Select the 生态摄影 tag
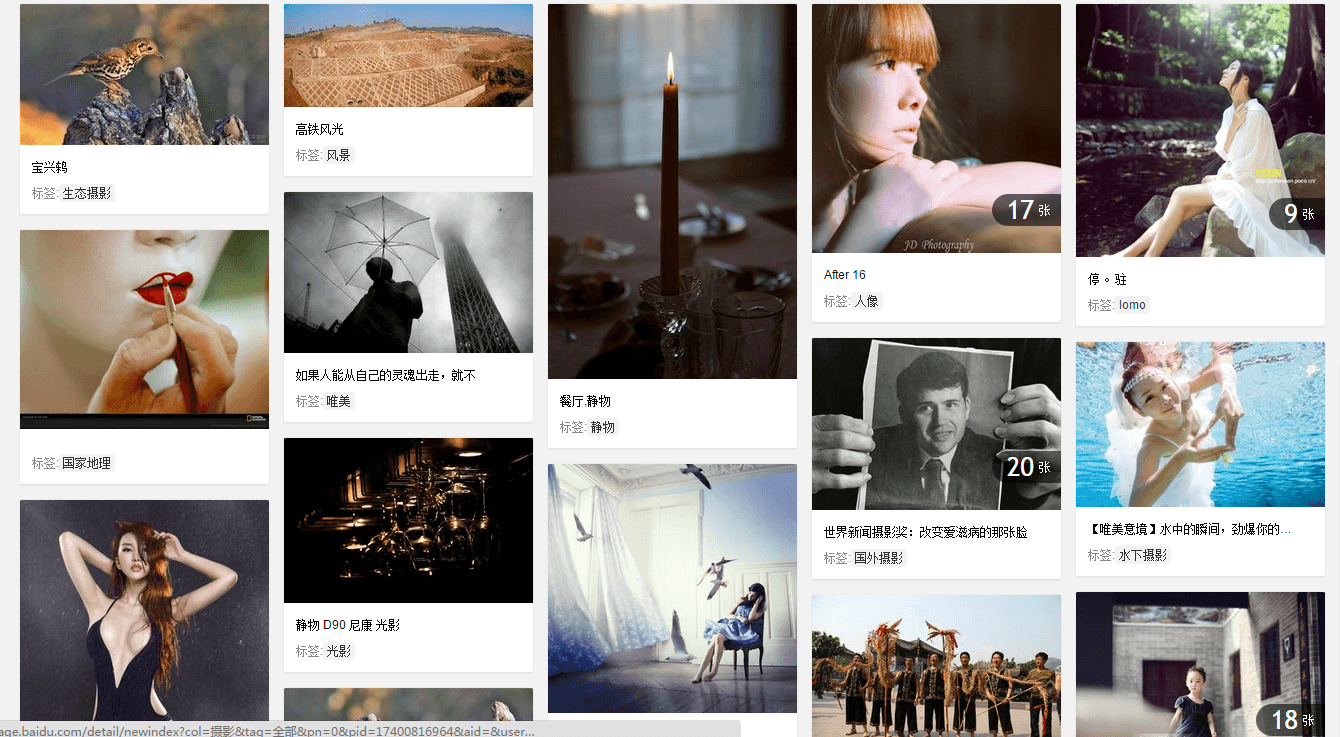This screenshot has height=737, width=1340. point(87,193)
